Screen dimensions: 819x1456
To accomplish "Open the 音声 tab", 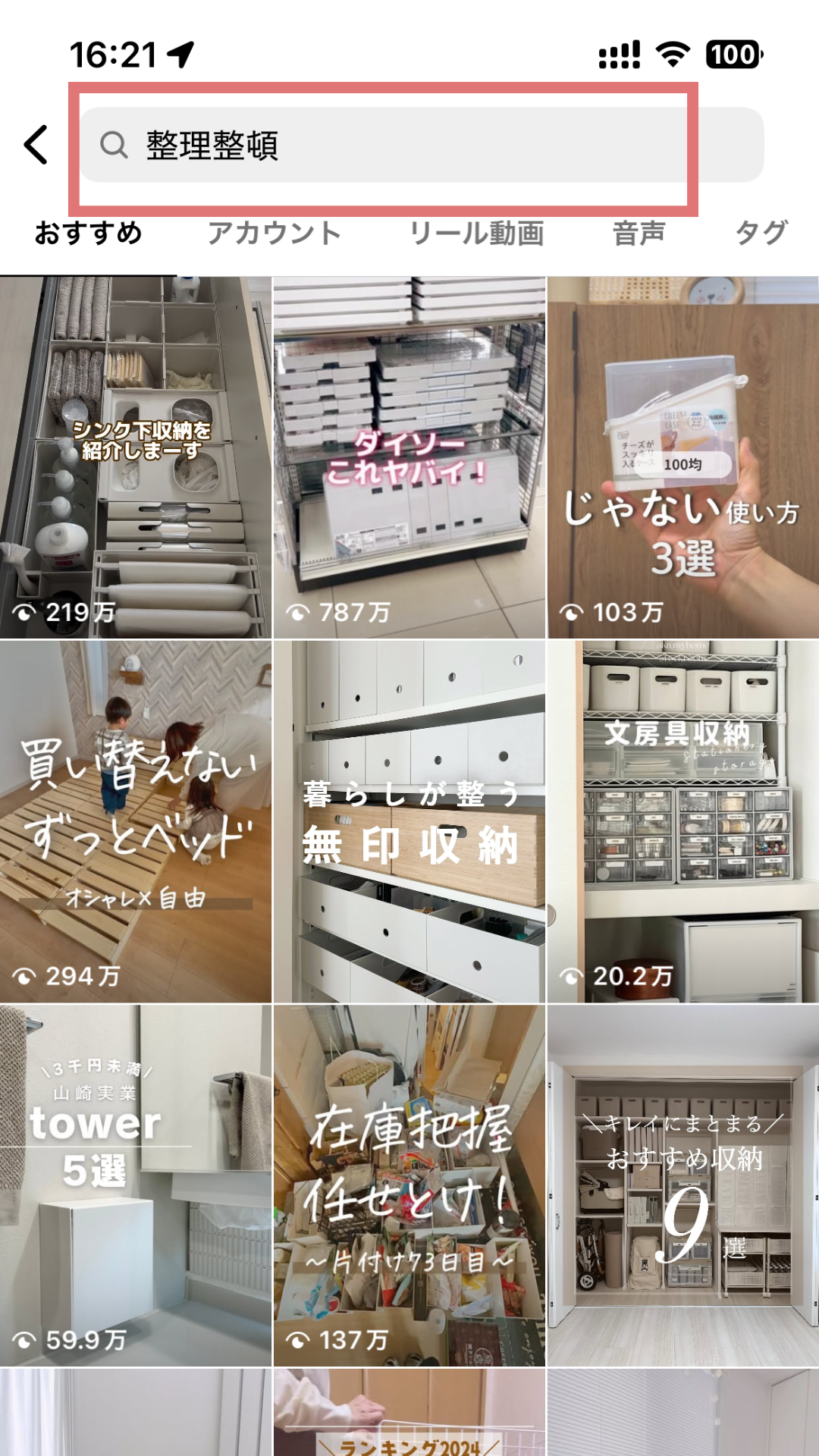I will 639,233.
